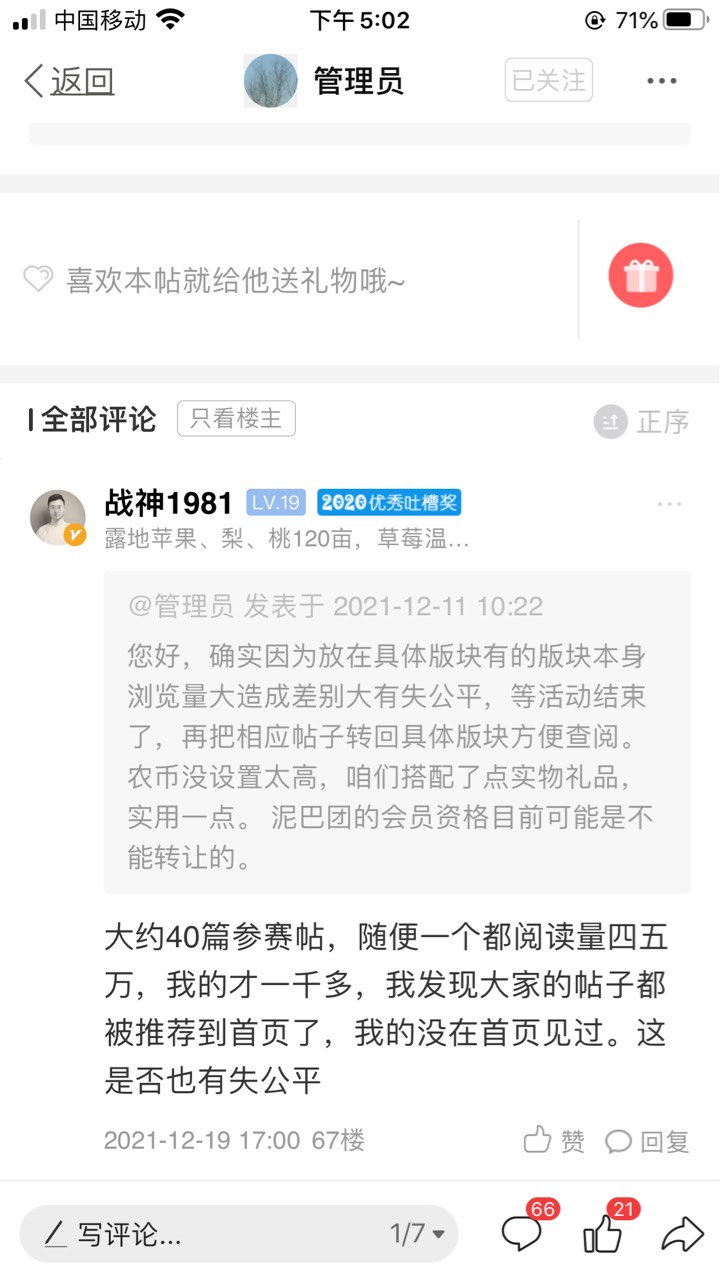Open 战神1981's profile avatar
Screen dimensions: 720x1280
(x=58, y=518)
